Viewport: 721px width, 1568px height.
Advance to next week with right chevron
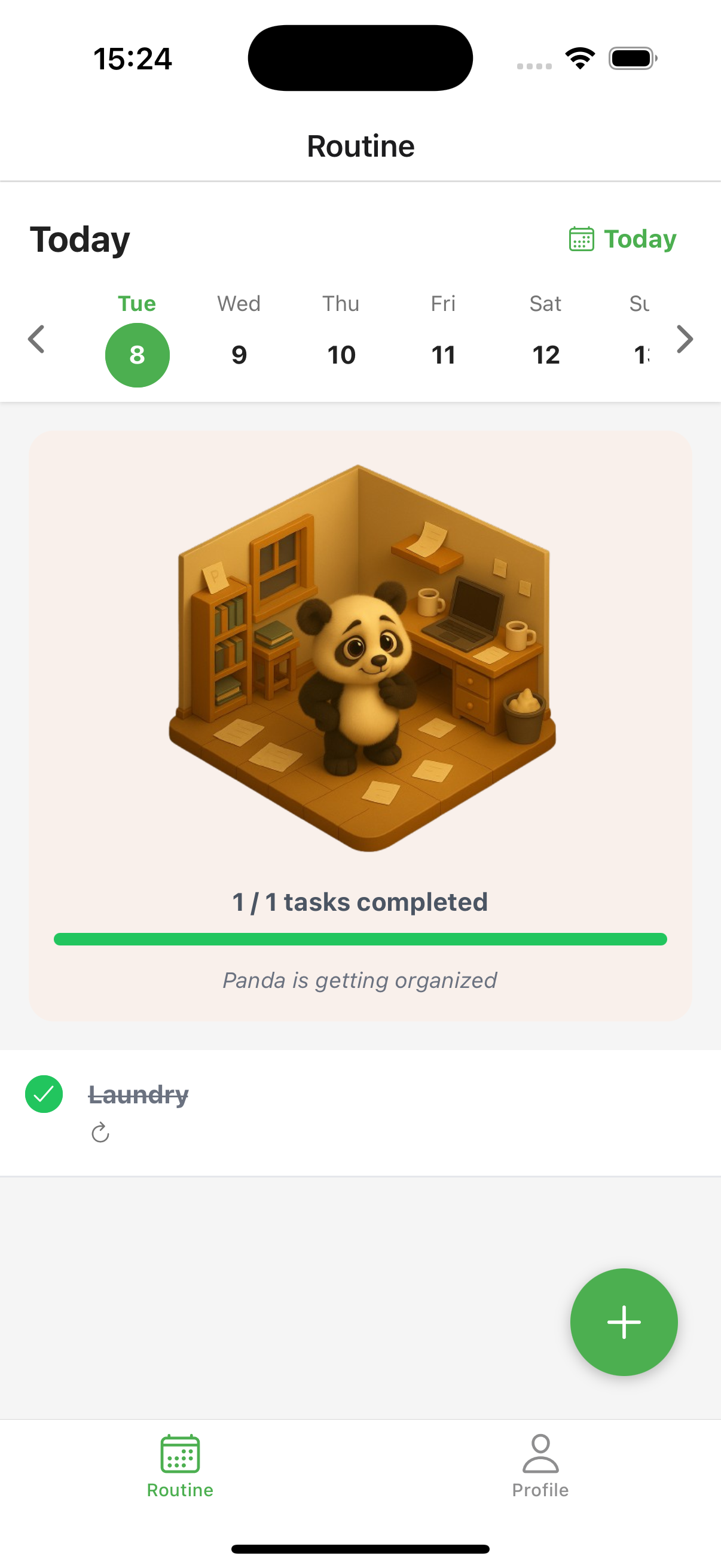coord(686,338)
